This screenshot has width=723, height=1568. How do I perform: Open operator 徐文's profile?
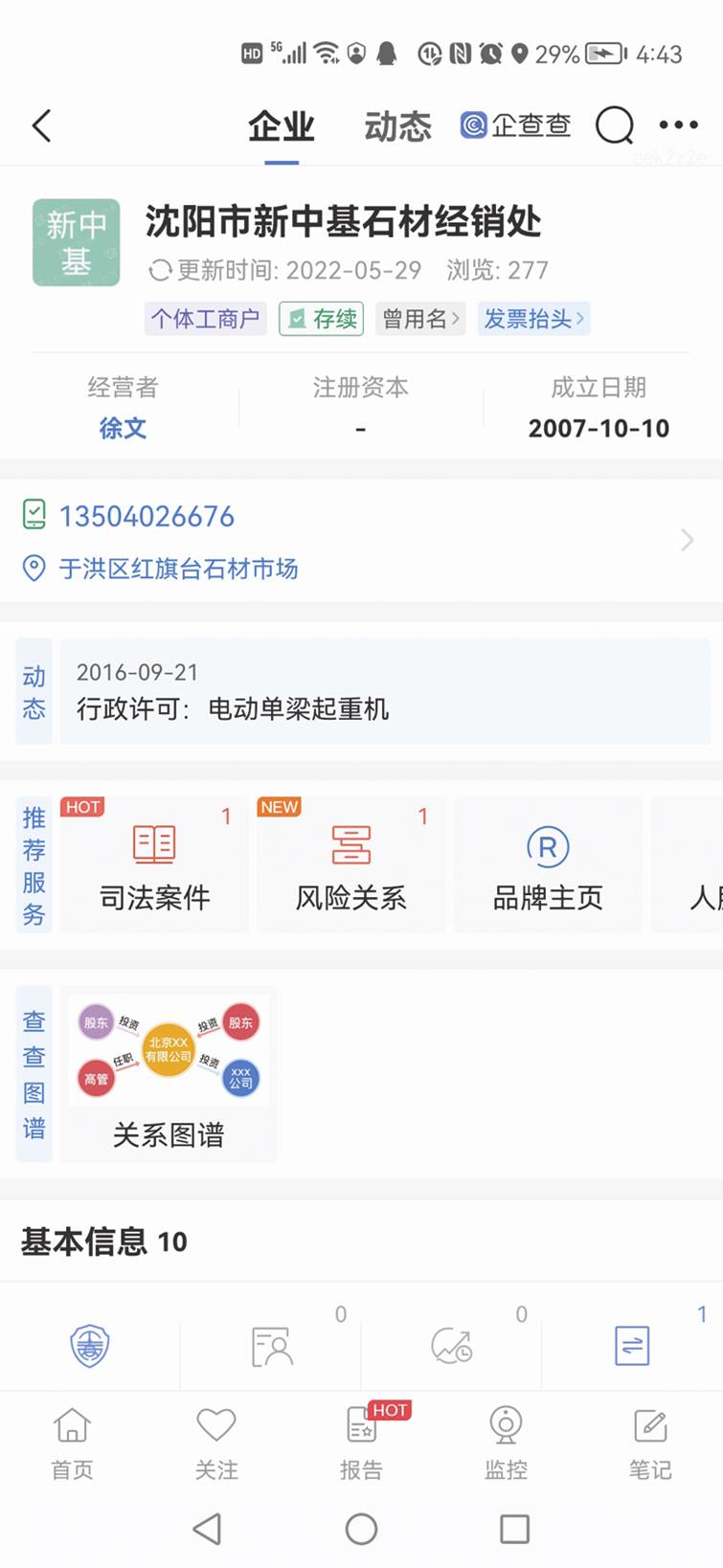tap(123, 428)
